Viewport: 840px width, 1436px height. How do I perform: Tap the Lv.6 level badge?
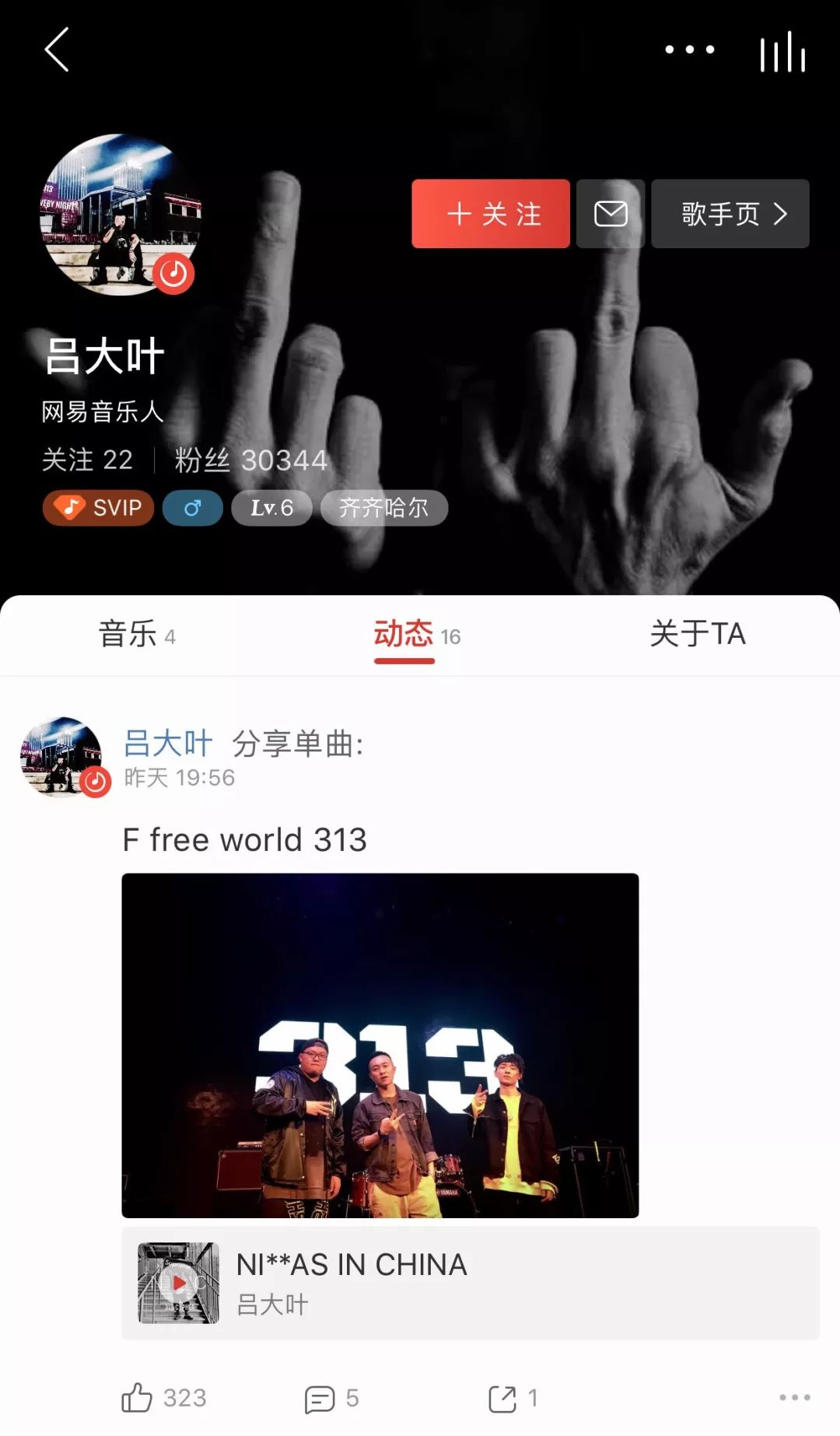[x=271, y=508]
